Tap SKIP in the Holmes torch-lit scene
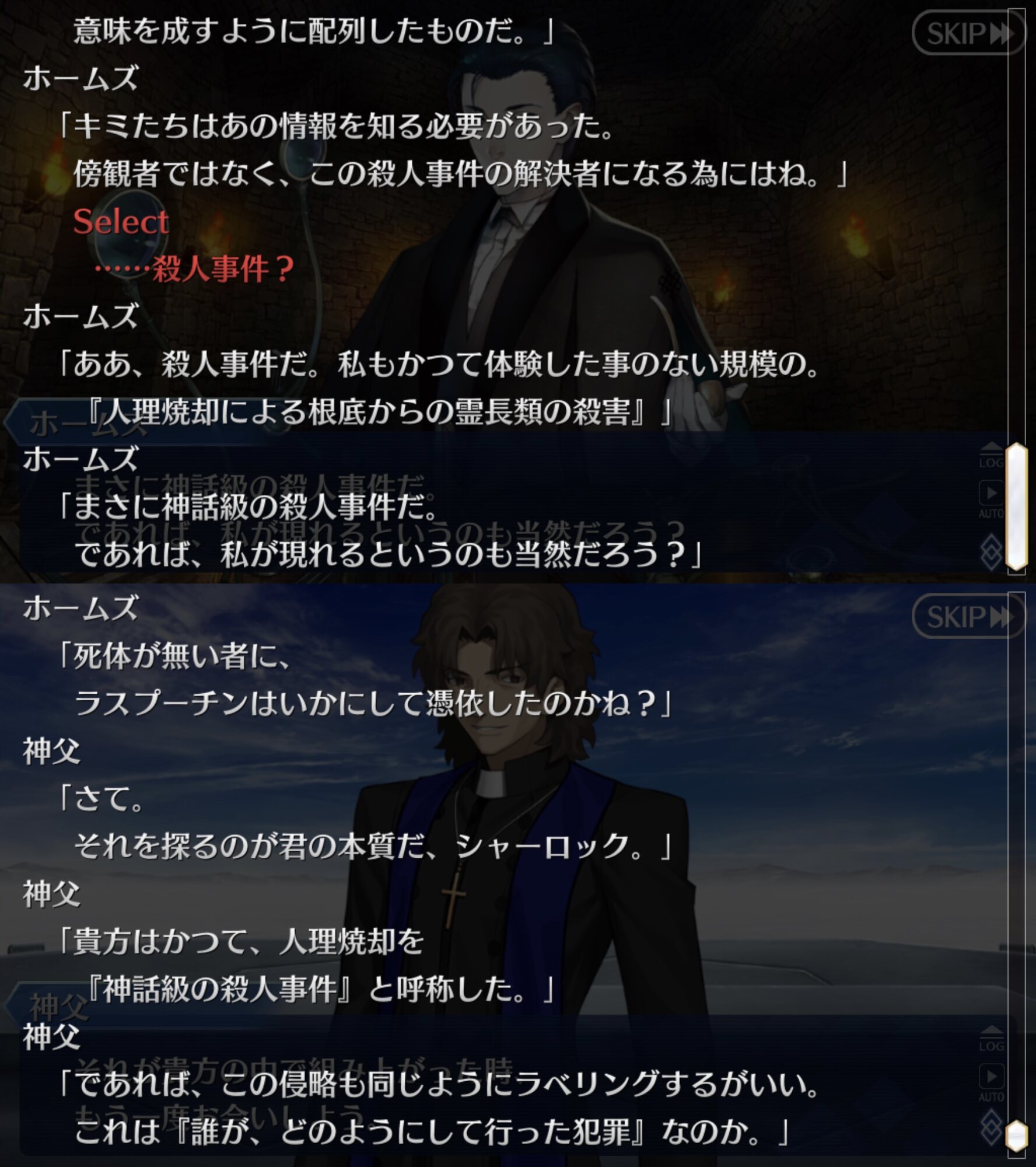 click(x=968, y=33)
